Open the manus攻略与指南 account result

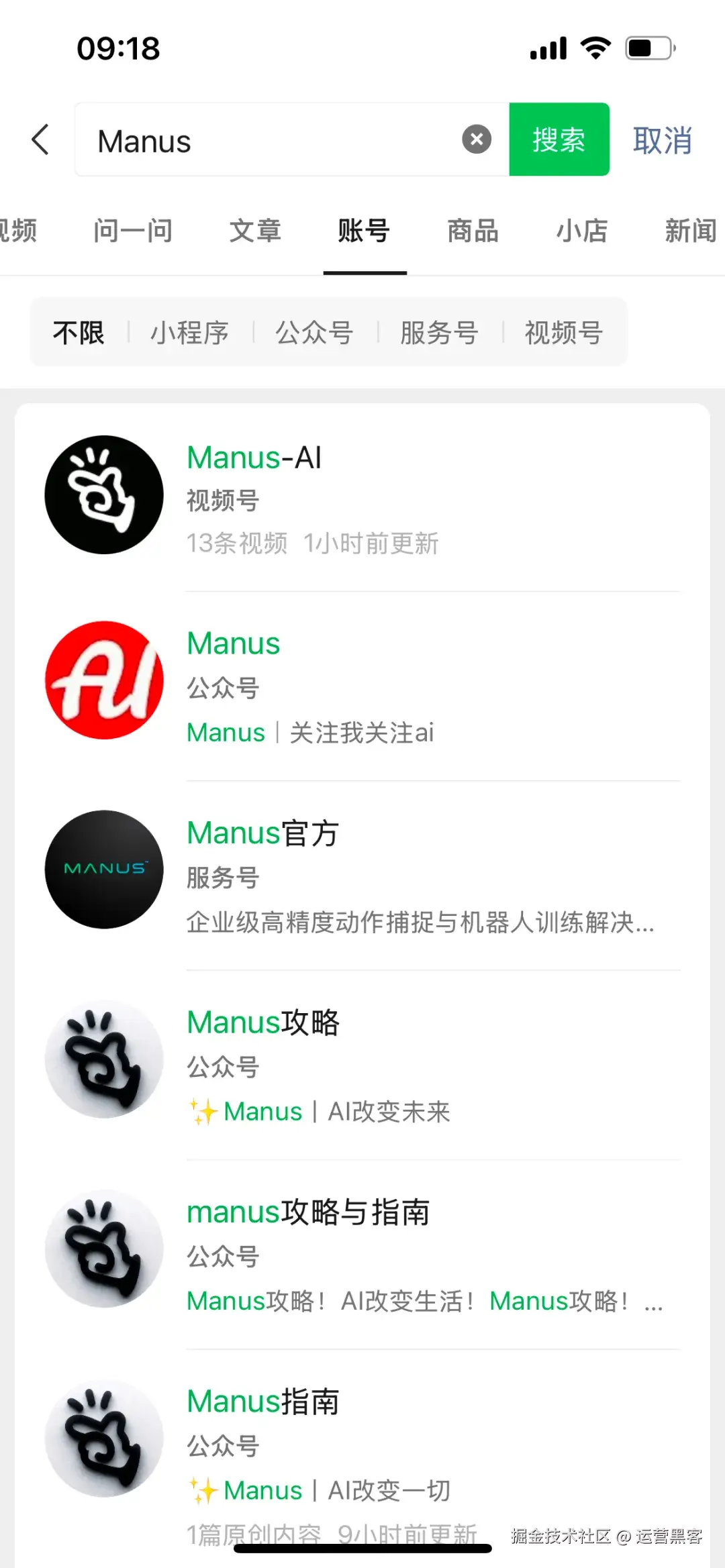308,1212
